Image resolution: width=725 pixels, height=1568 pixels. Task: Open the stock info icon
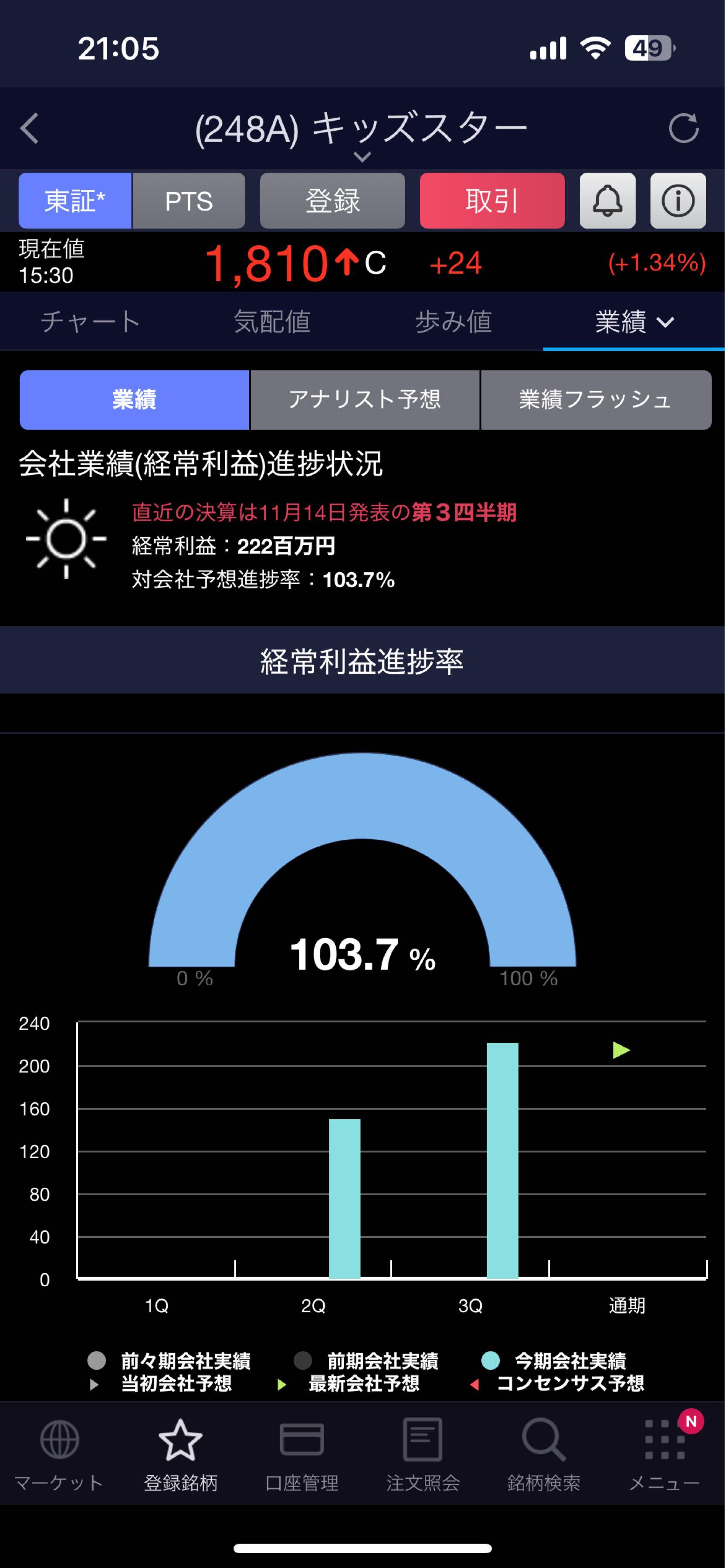(x=678, y=201)
